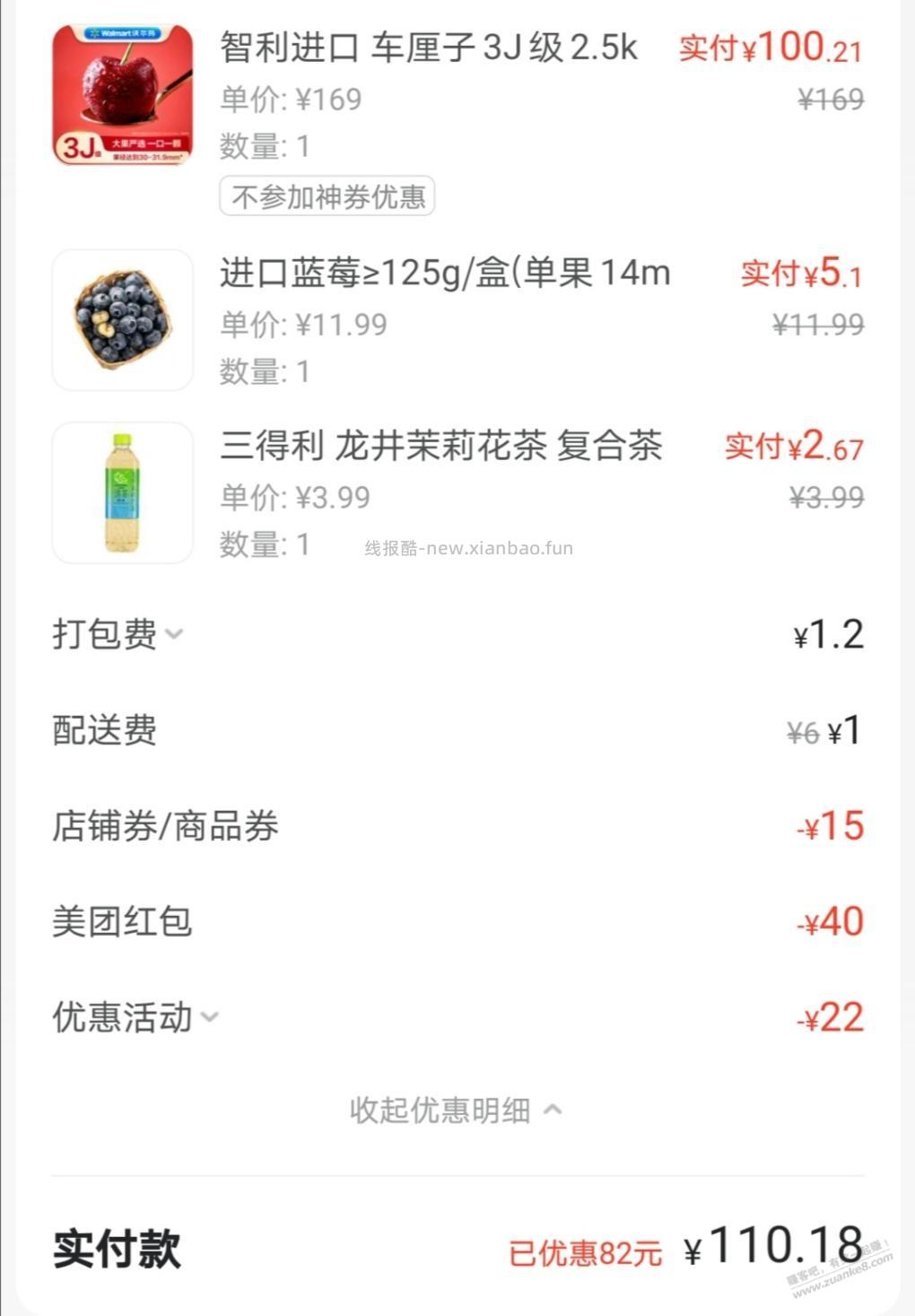
Task: View the imported blueberry product image
Action: point(122,318)
